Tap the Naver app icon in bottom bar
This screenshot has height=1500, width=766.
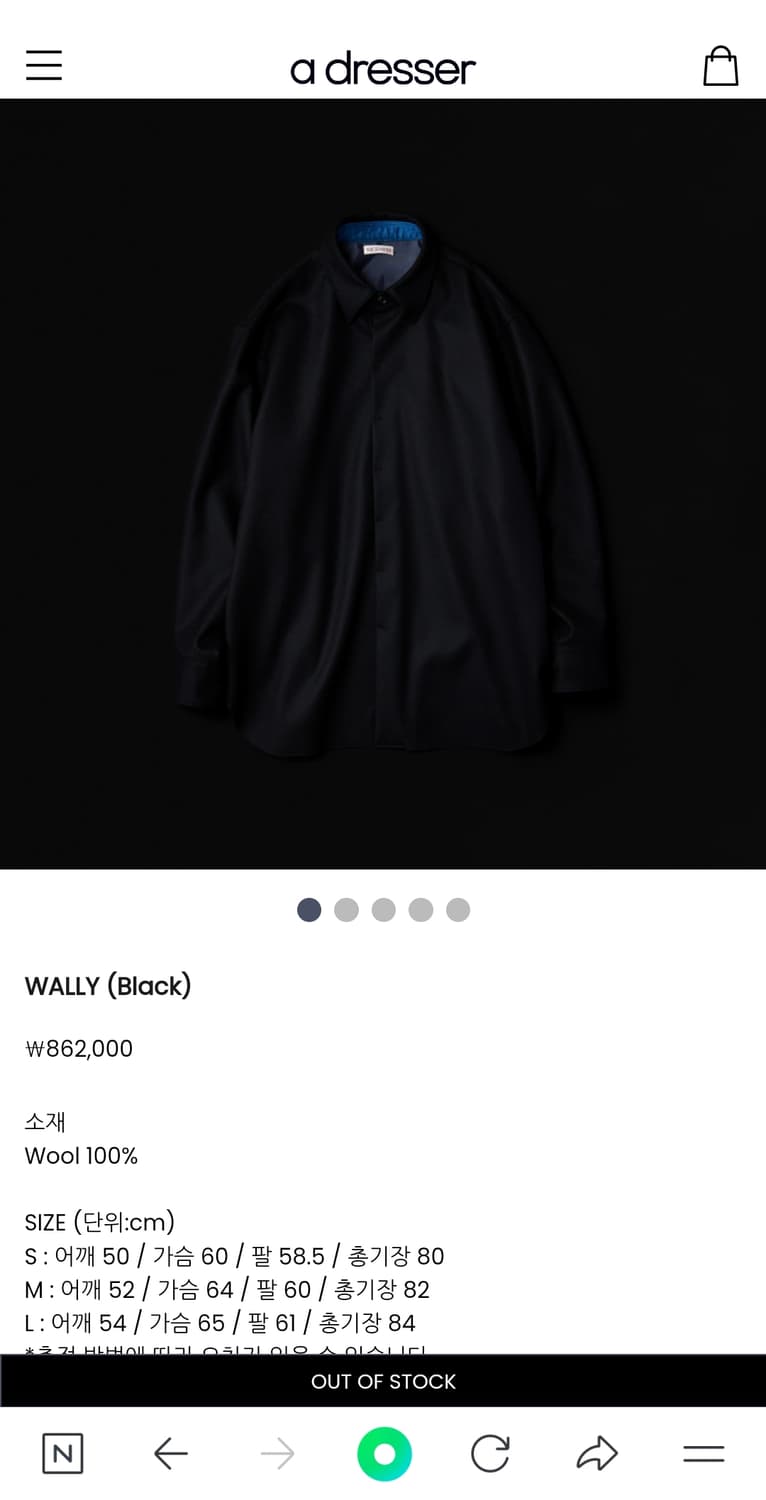62,1454
